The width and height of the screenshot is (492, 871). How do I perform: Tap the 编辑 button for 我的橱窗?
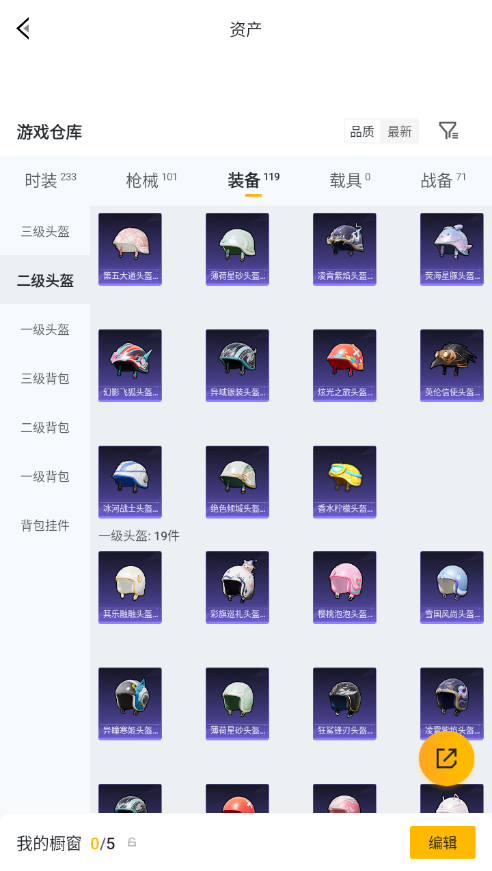(443, 842)
